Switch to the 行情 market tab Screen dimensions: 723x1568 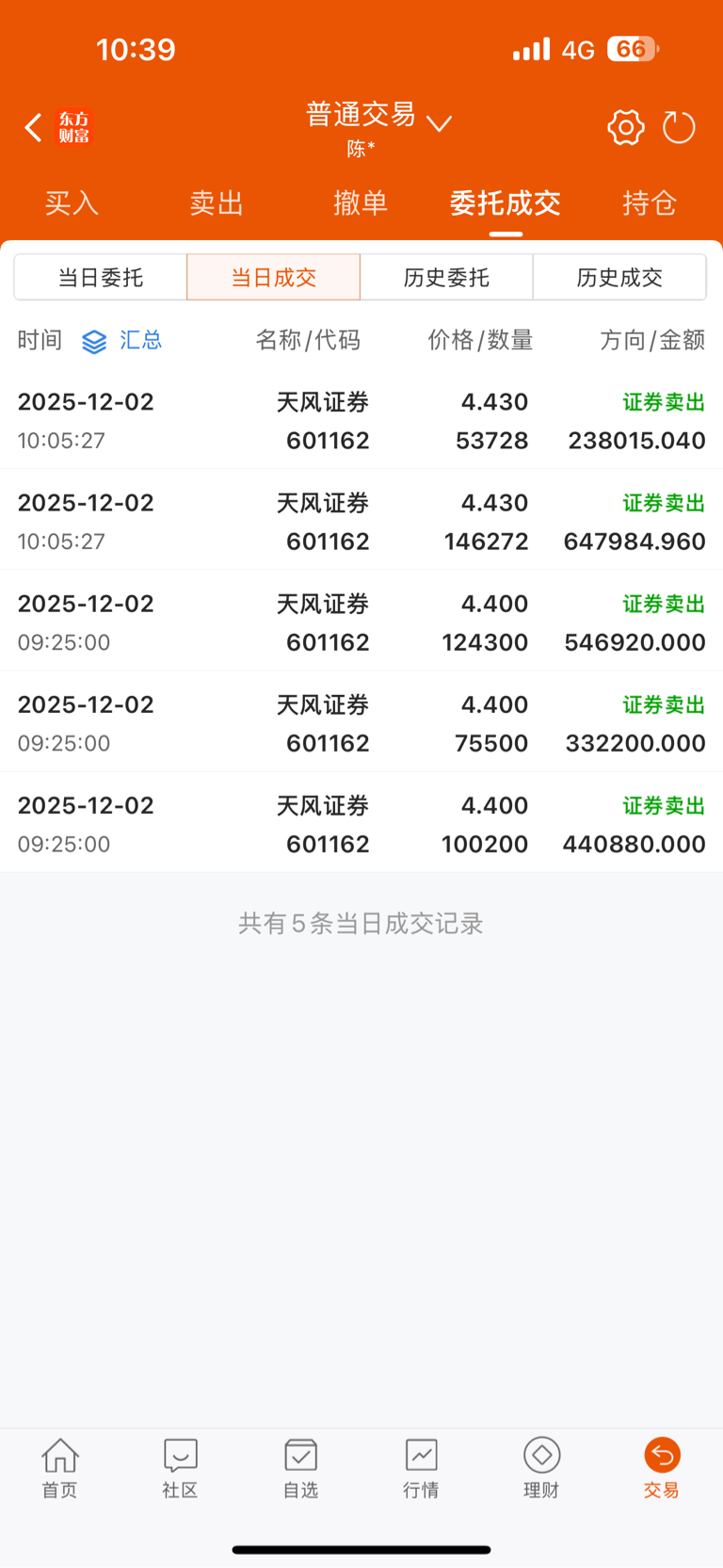pos(421,1467)
